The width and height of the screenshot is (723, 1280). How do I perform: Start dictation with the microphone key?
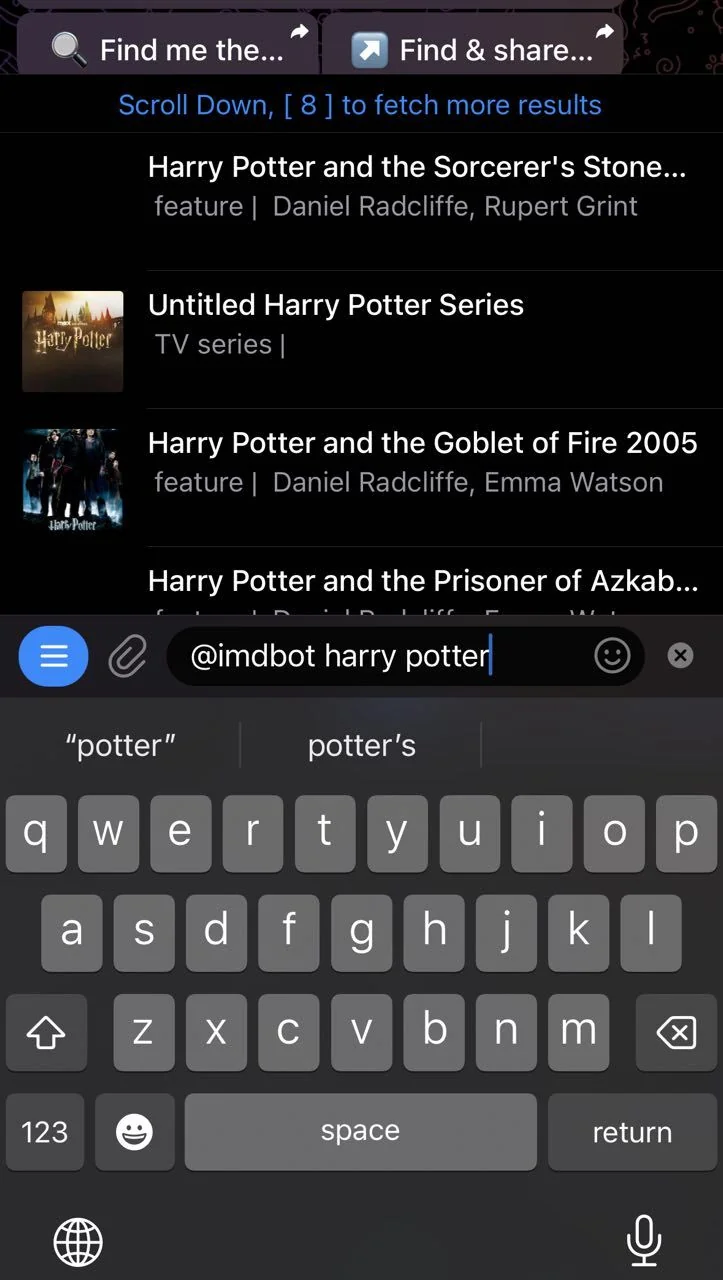644,1240
